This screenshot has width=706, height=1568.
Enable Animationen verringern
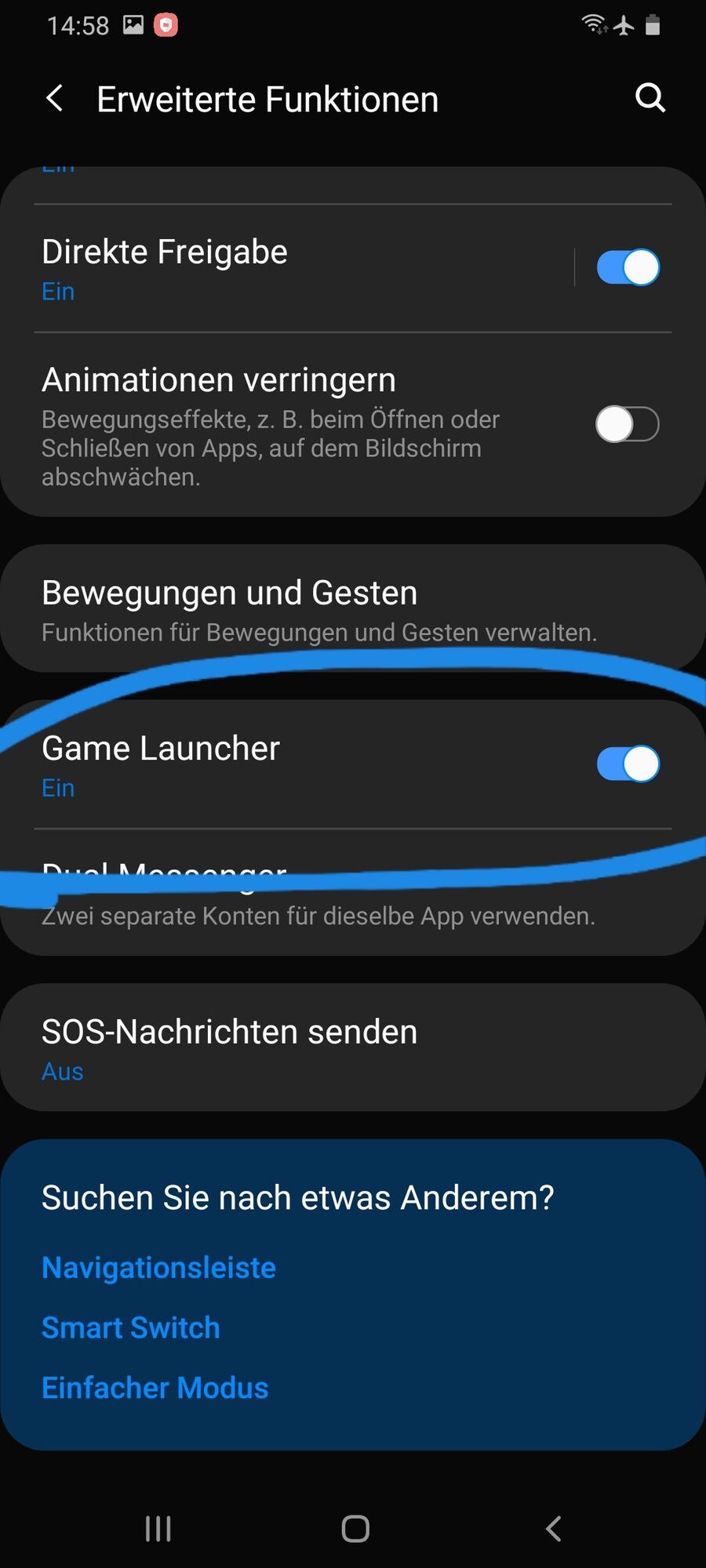click(x=627, y=424)
